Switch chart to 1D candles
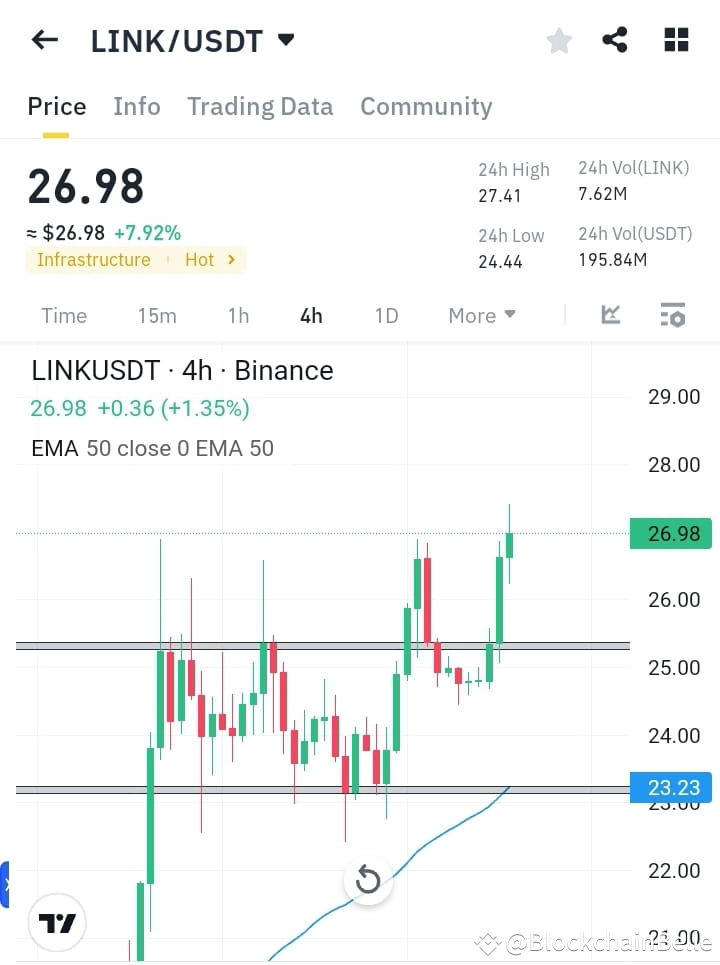This screenshot has height=965, width=720. click(x=386, y=315)
